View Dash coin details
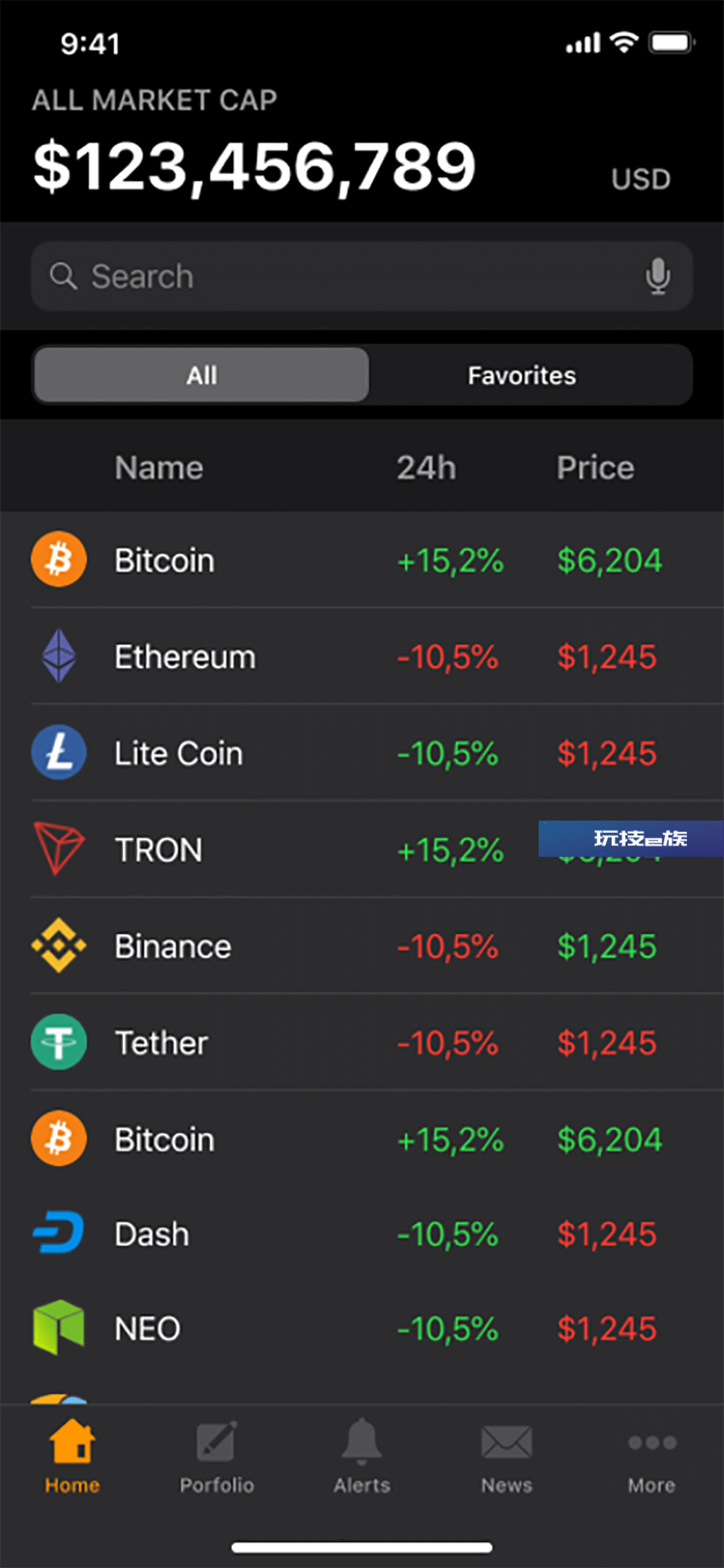 (362, 1233)
